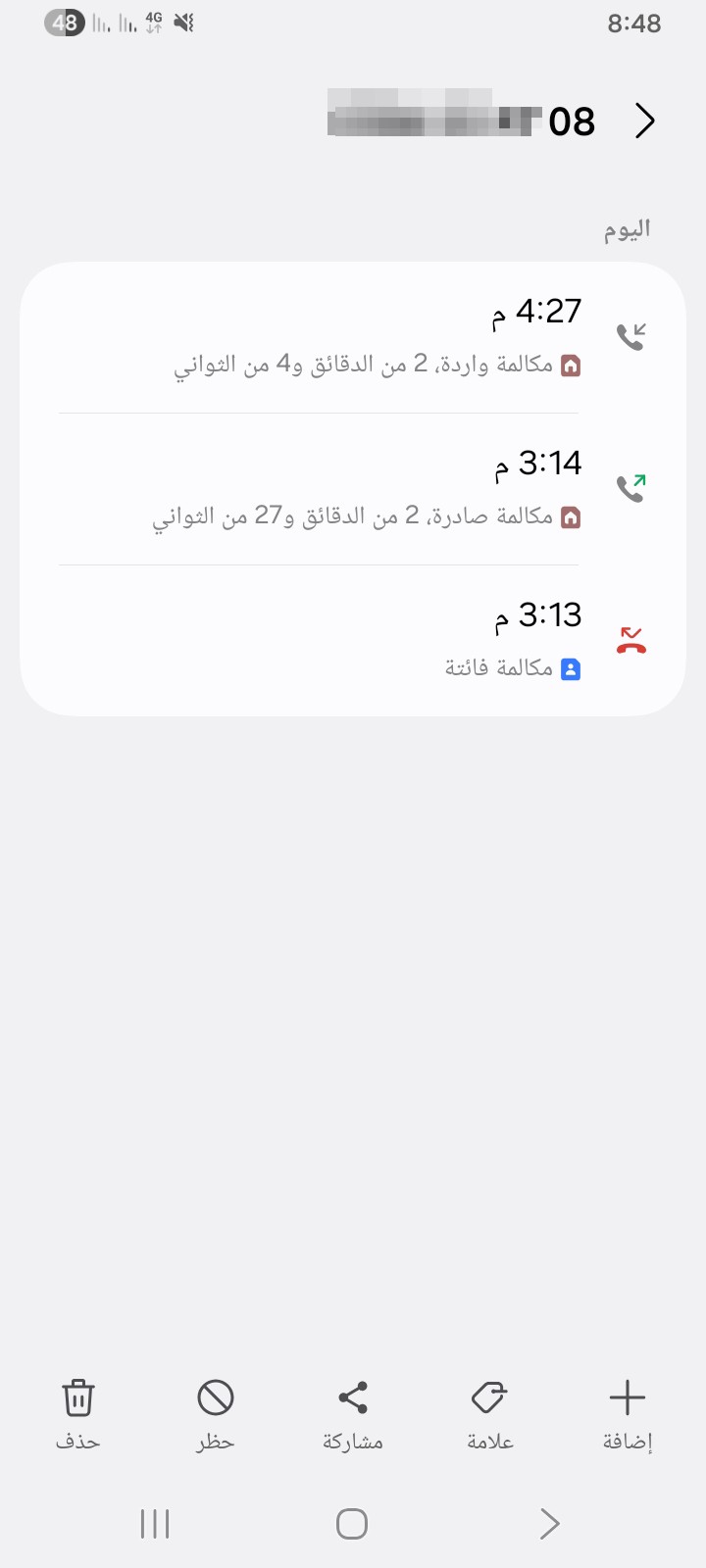Open the 4:27 incoming call entry
The width and height of the screenshot is (706, 1568).
click(x=353, y=337)
